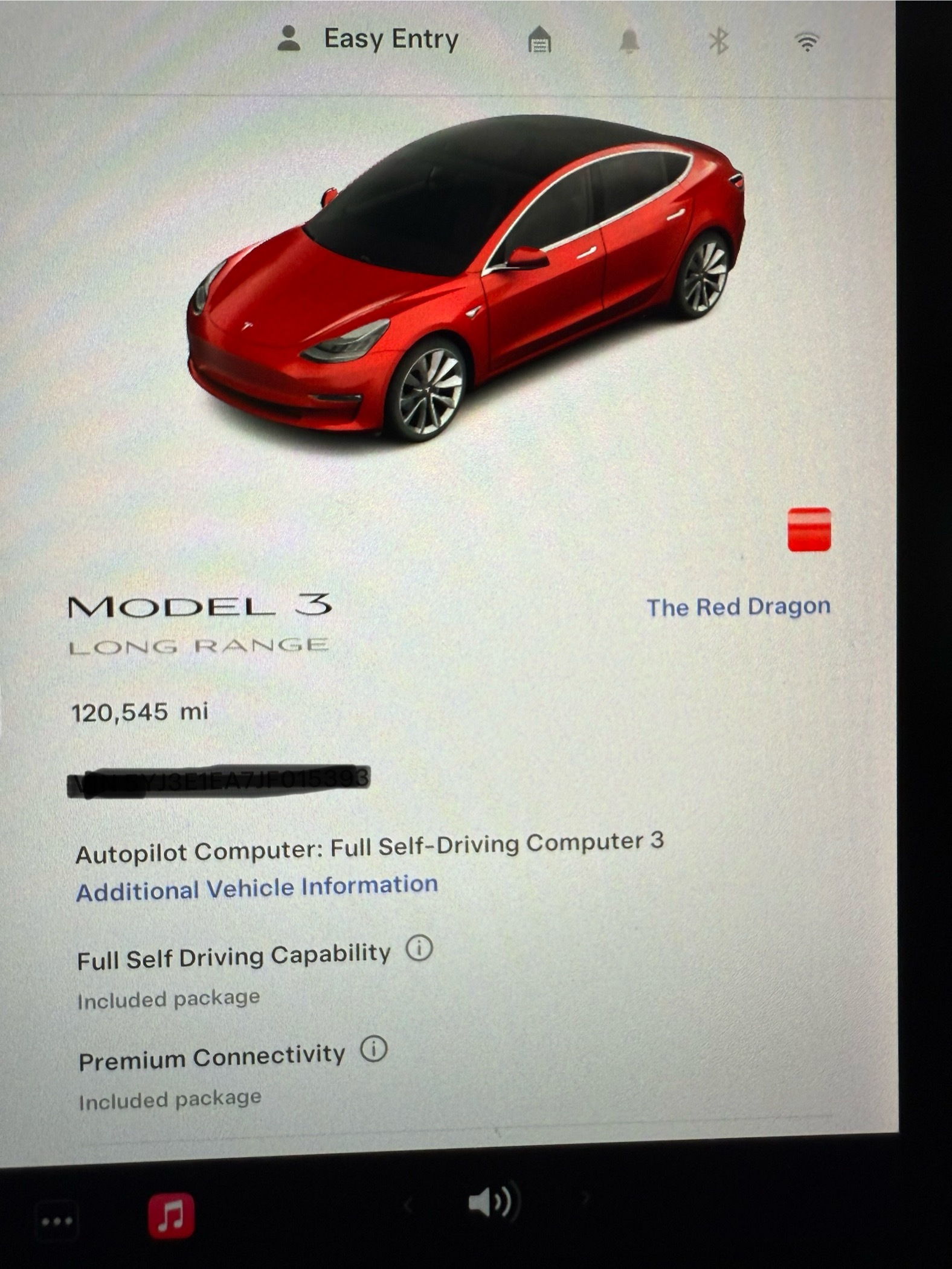Open Additional Vehicle Information link
This screenshot has width=952, height=1269.
(257, 888)
